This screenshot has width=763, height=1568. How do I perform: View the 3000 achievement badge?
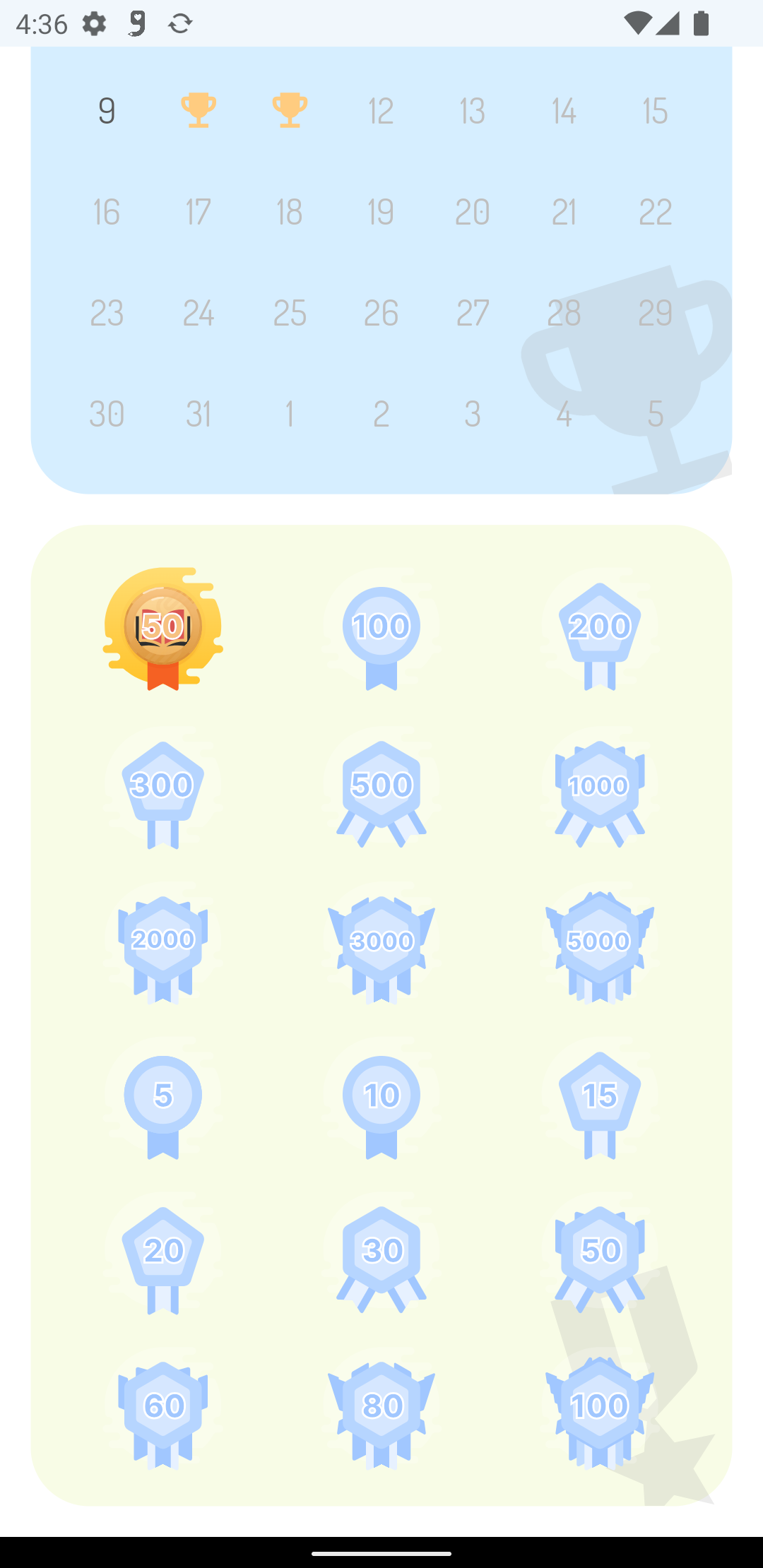381,946
